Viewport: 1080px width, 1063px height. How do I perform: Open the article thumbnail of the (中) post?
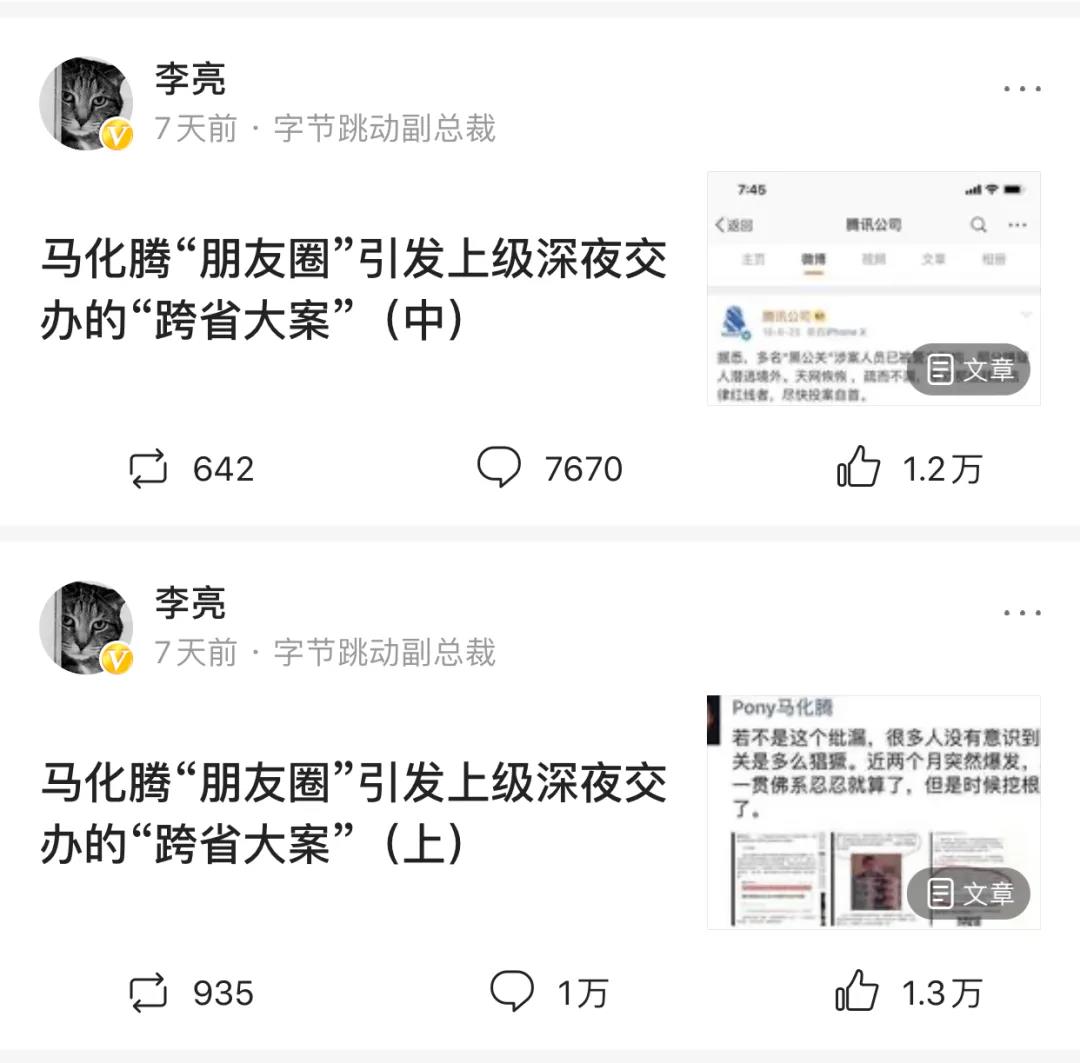coord(873,288)
